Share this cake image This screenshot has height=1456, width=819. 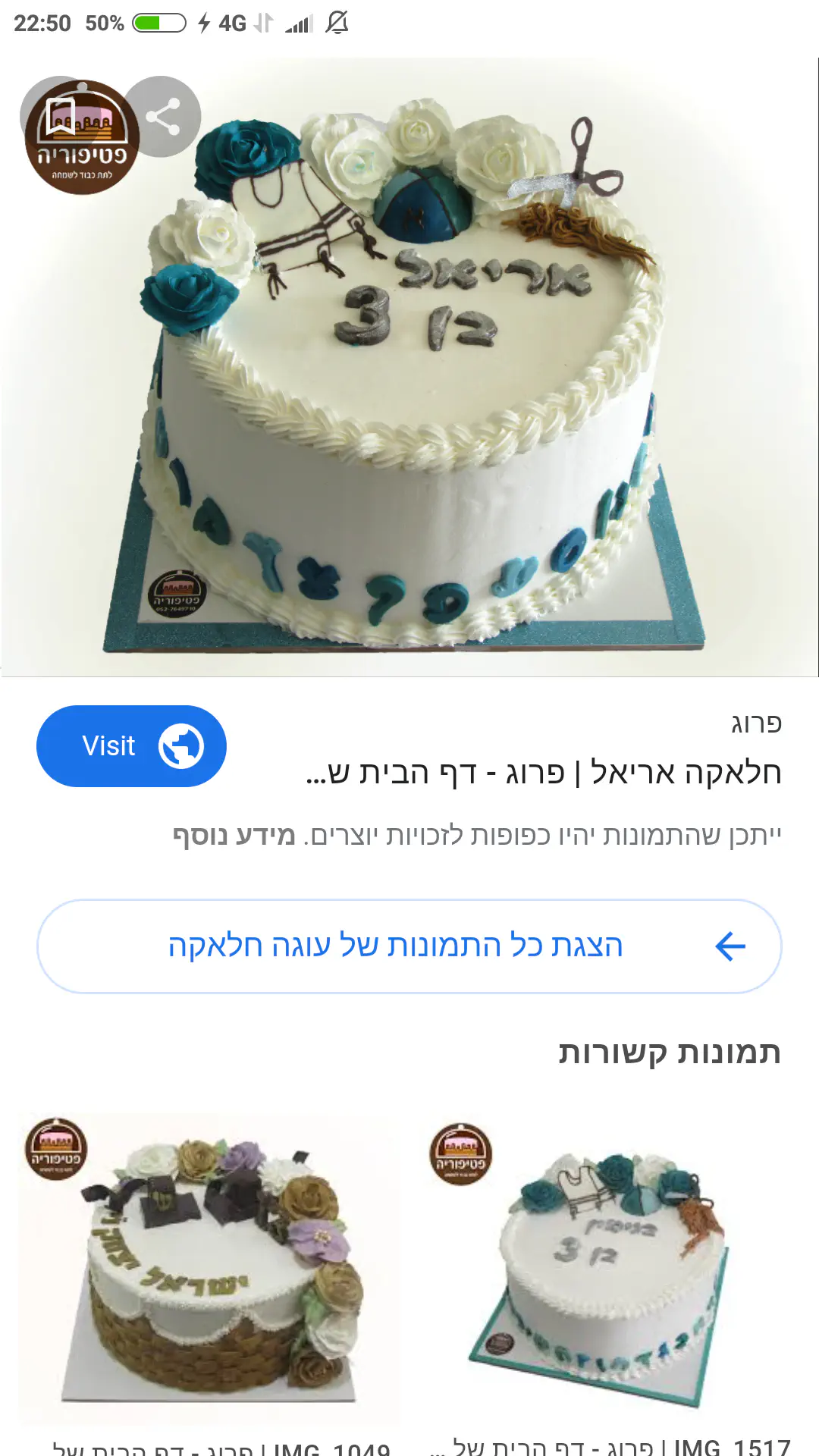coord(162,117)
